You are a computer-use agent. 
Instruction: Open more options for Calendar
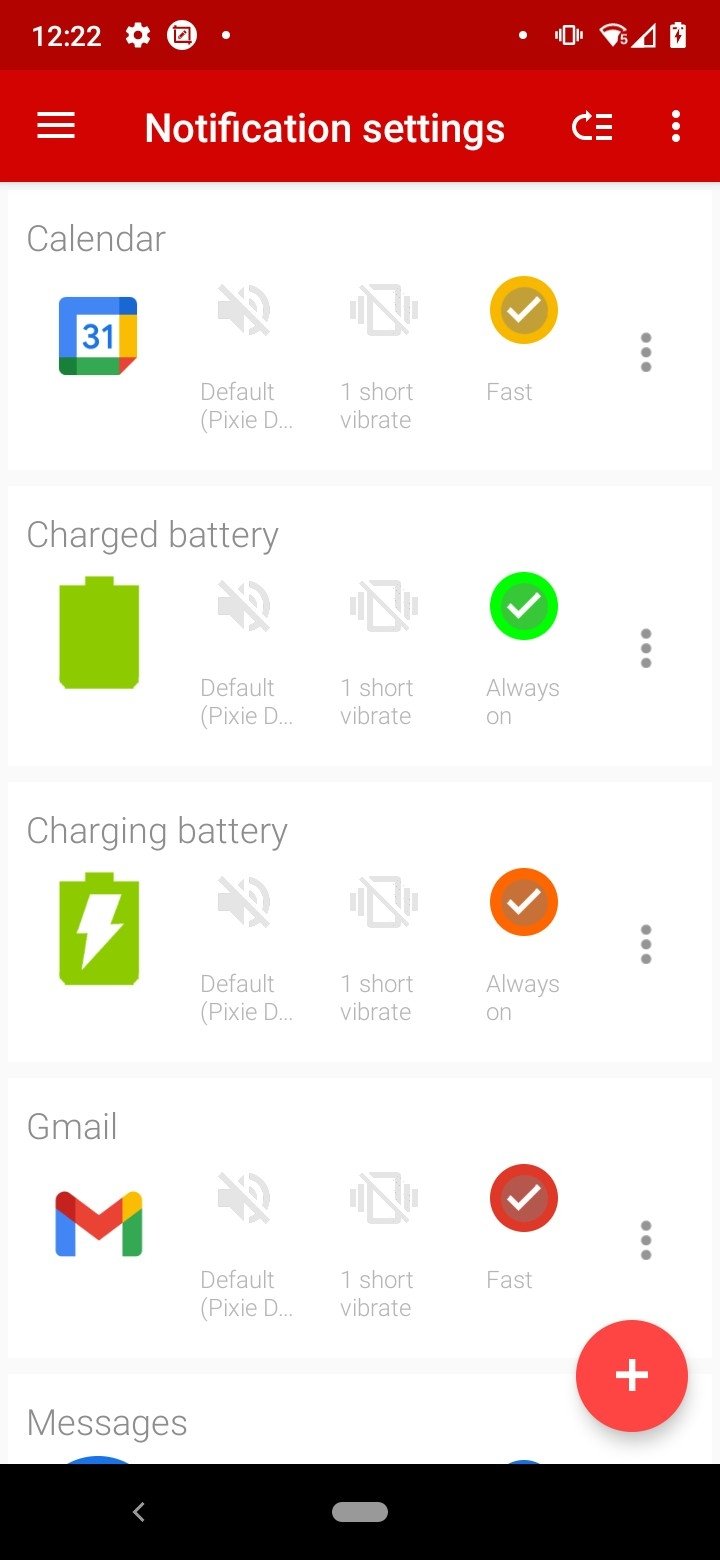pos(646,352)
